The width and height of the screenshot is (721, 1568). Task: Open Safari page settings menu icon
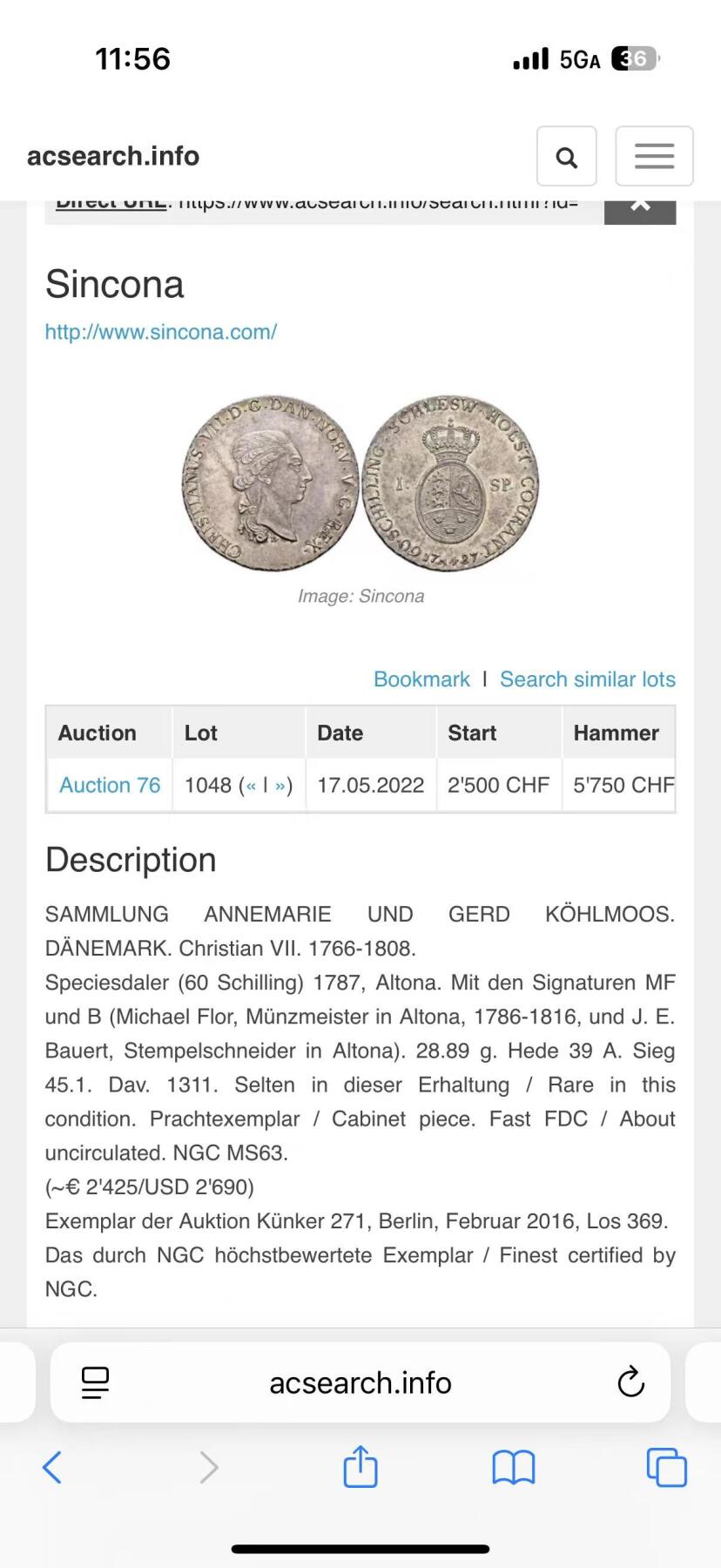[x=95, y=1382]
